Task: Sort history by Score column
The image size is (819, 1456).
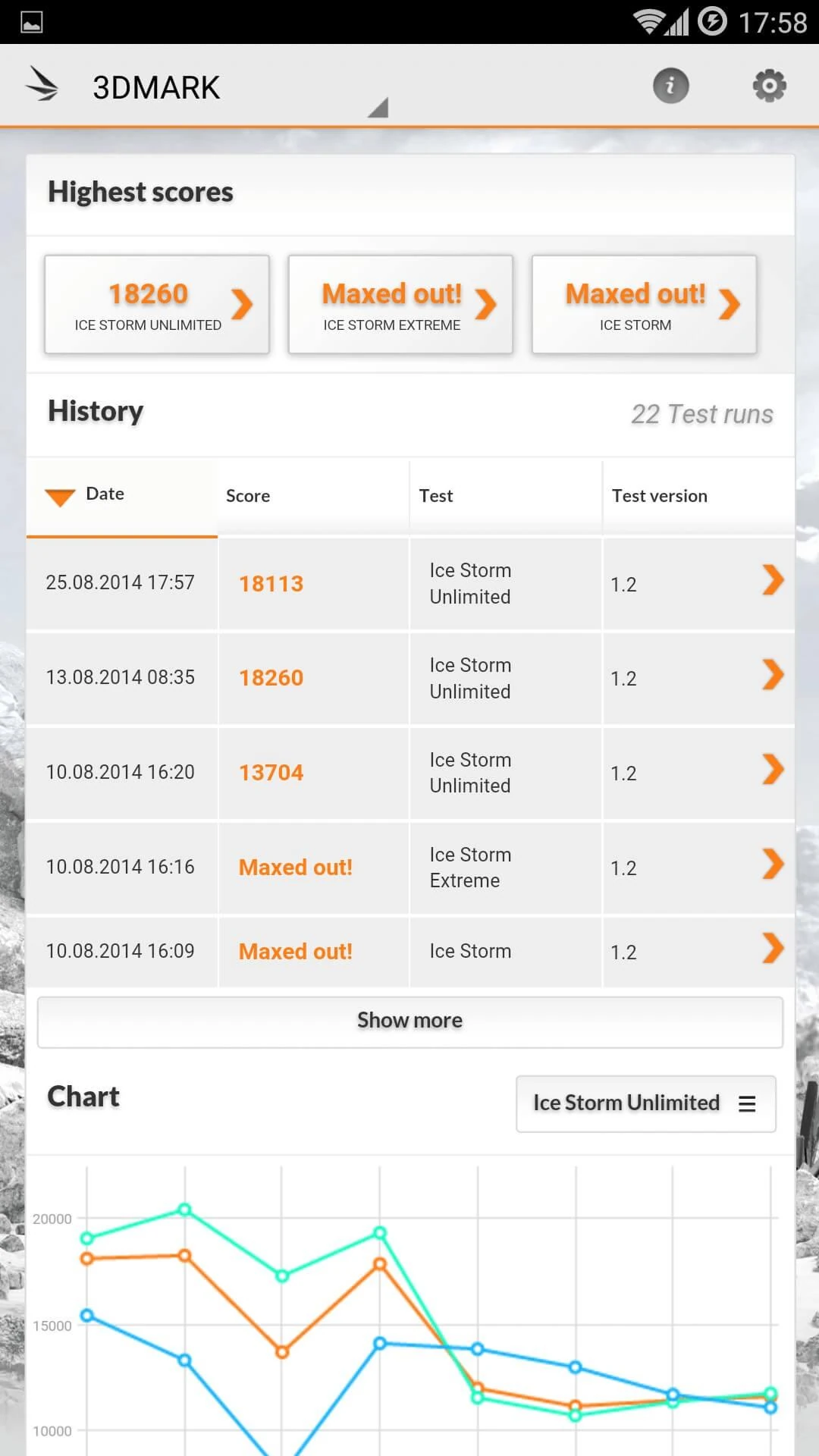Action: [x=313, y=495]
